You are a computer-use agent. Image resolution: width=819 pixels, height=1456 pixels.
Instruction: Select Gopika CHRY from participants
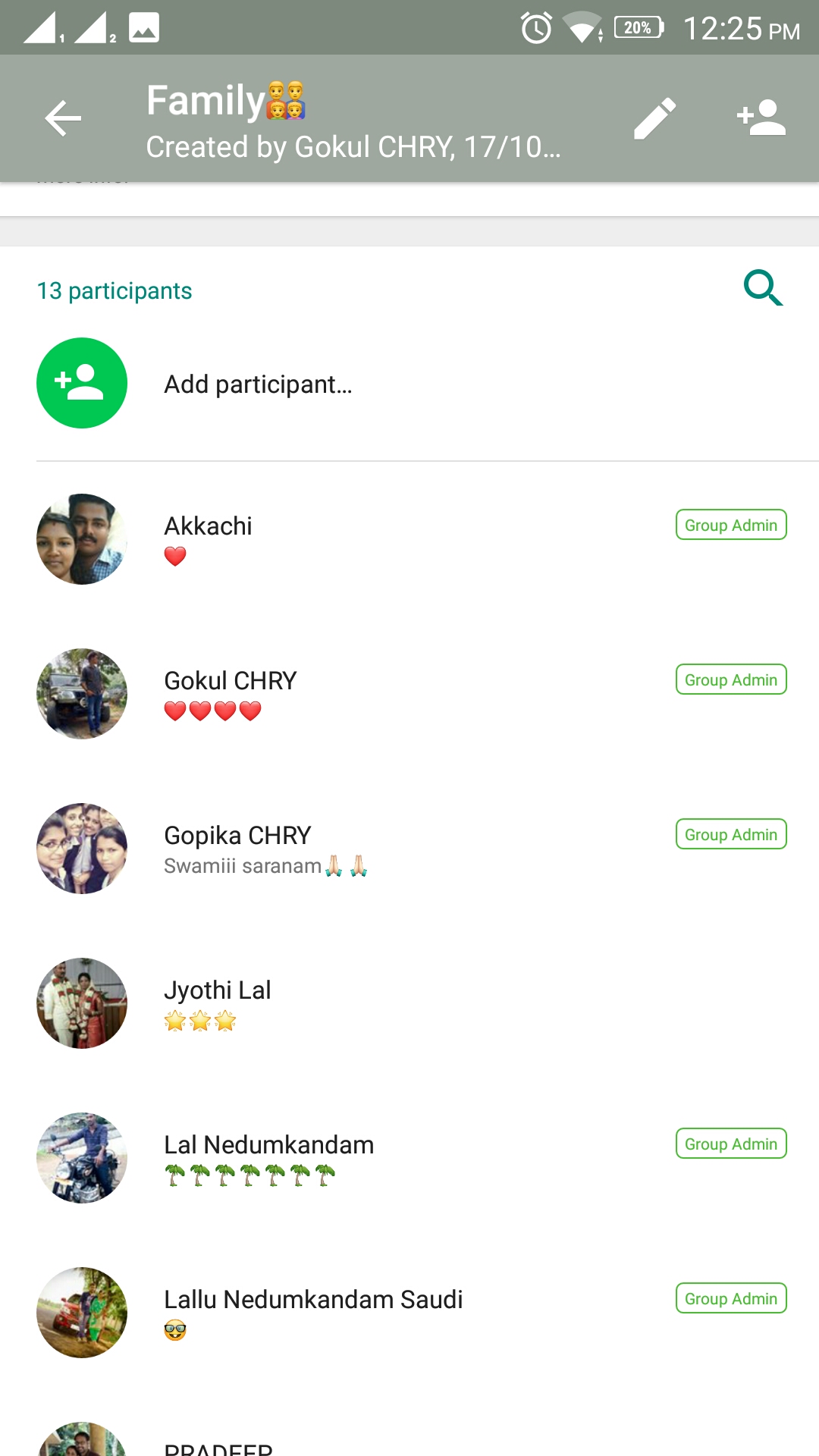click(x=409, y=849)
